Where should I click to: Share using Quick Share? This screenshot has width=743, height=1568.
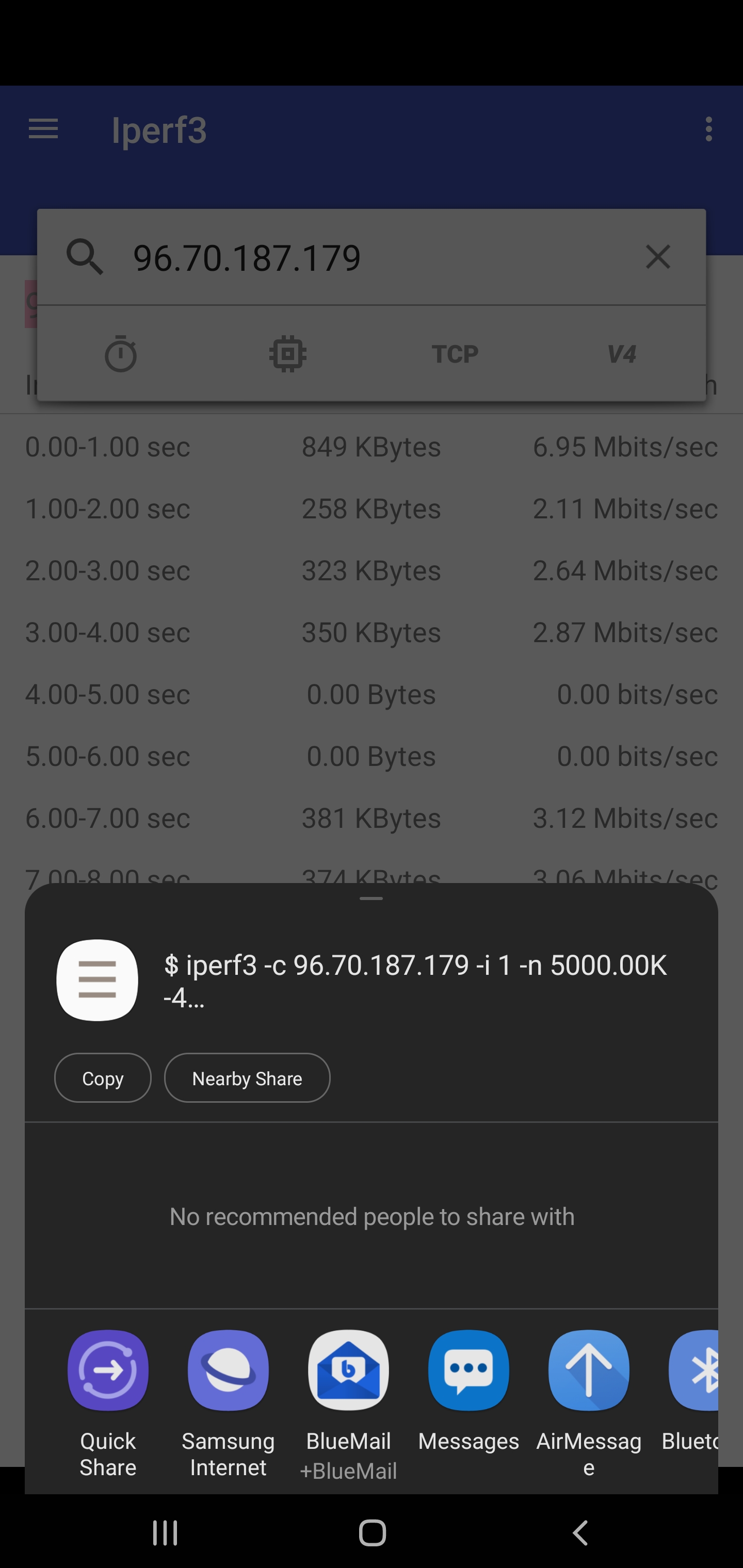pyautogui.click(x=108, y=1371)
